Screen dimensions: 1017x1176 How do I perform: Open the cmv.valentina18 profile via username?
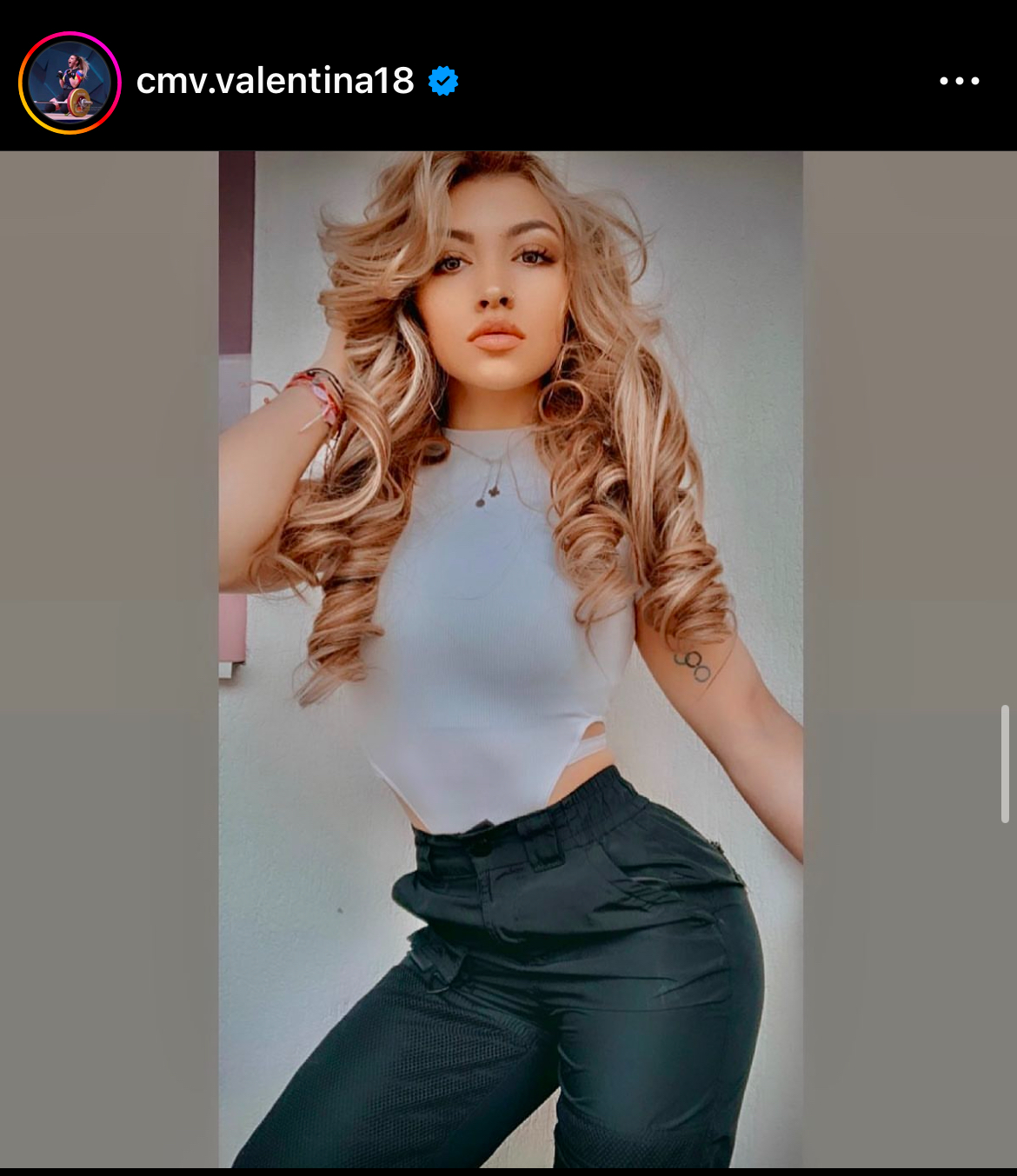click(x=275, y=82)
